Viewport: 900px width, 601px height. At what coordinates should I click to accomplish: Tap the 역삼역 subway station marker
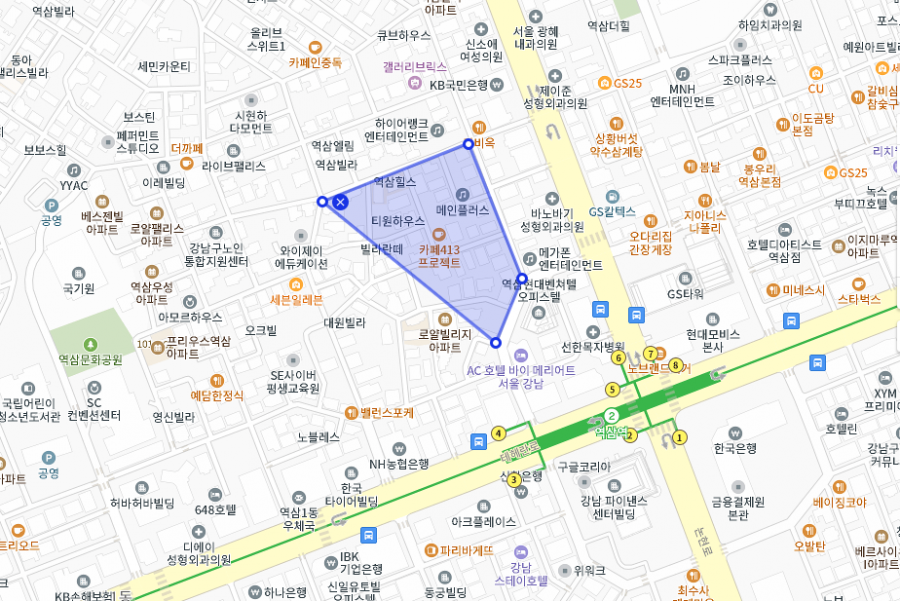(x=612, y=415)
